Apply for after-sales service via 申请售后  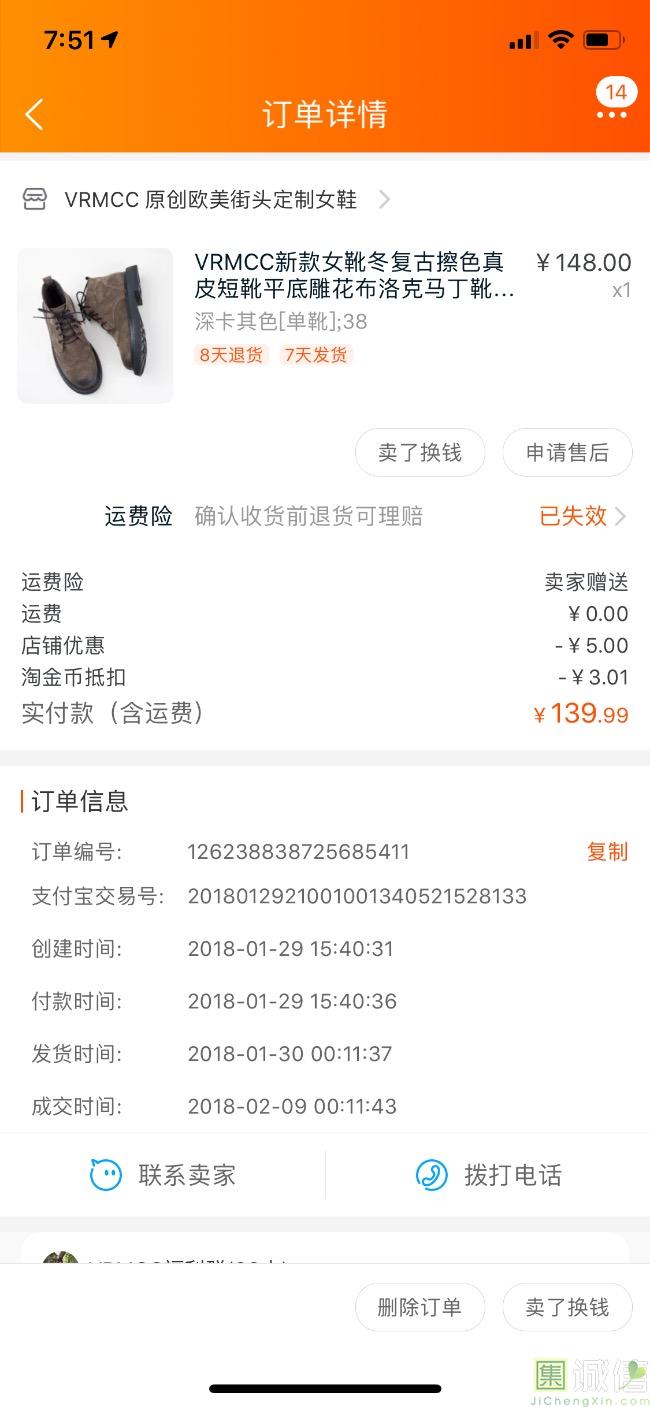click(567, 453)
